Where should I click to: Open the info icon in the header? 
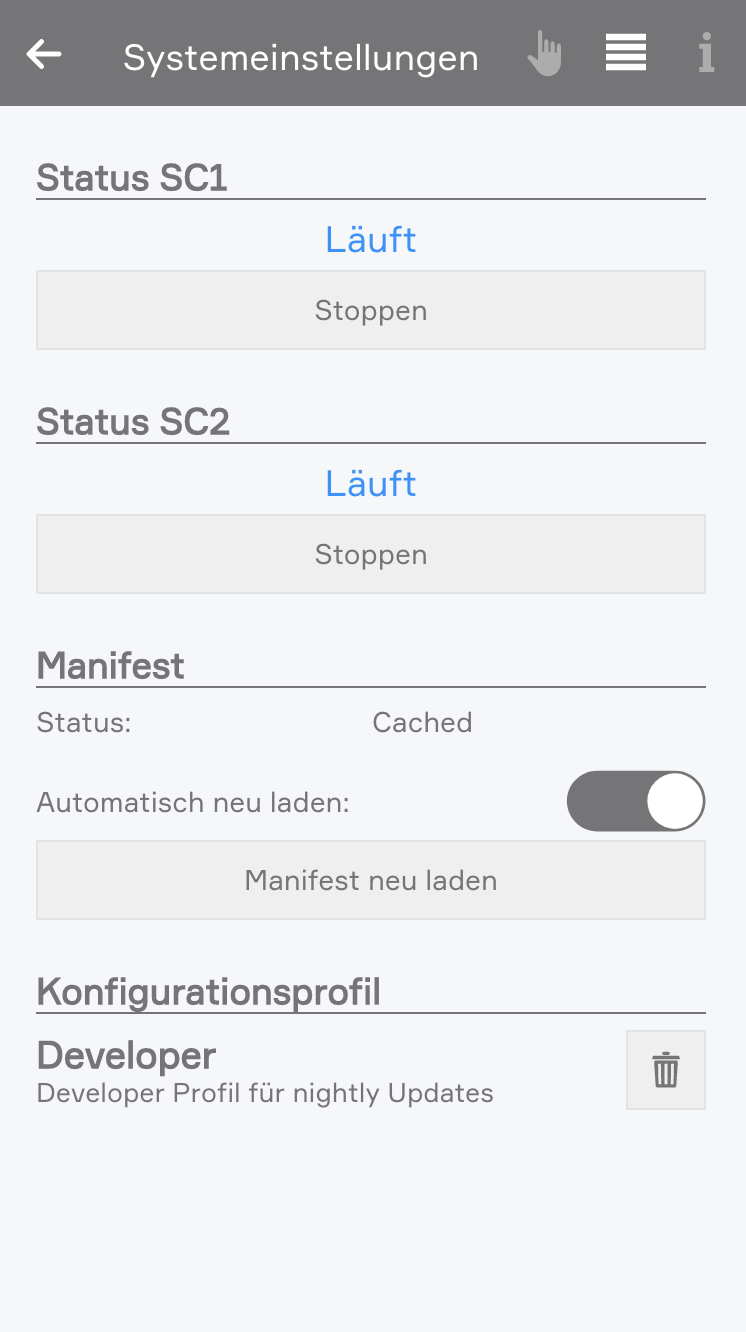[706, 54]
